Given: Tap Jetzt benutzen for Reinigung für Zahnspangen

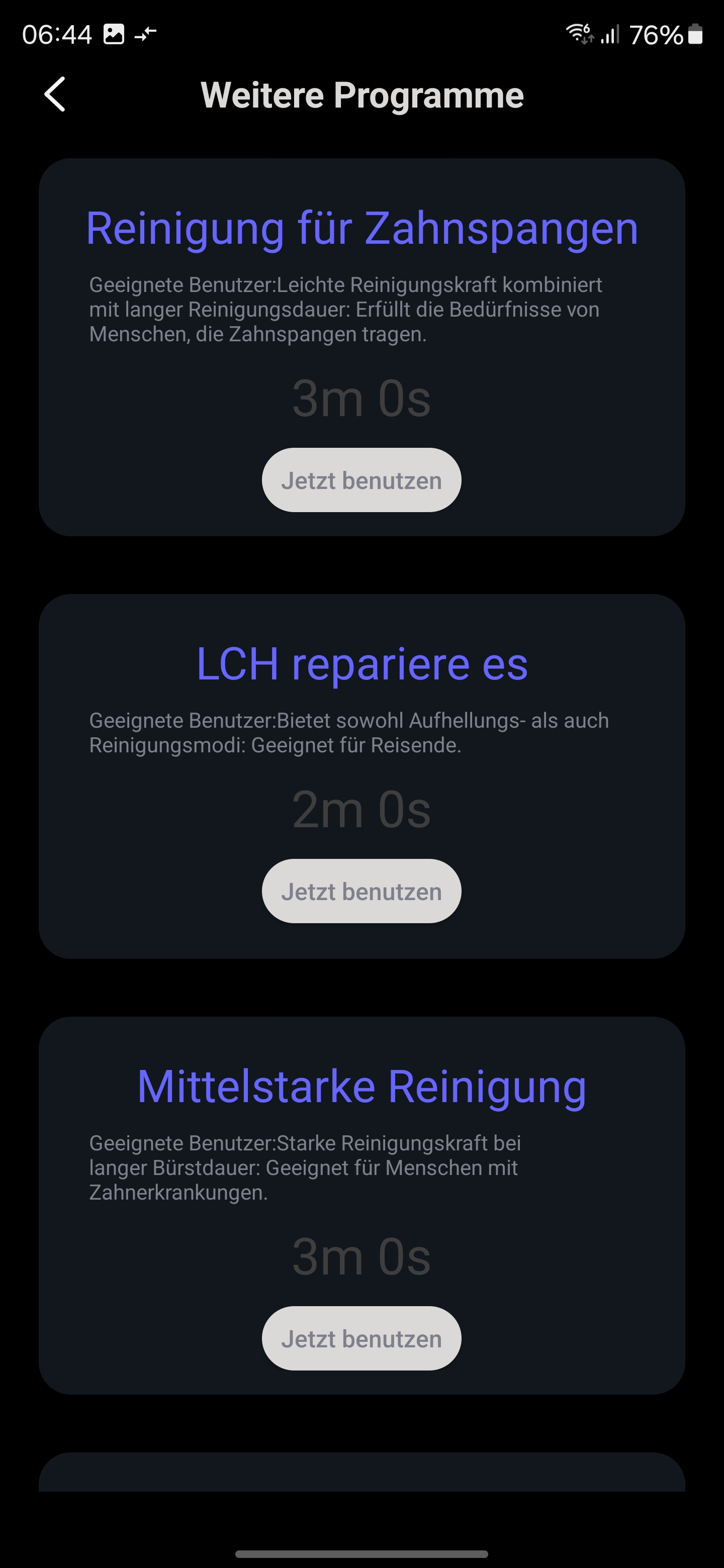Looking at the screenshot, I should tap(361, 480).
